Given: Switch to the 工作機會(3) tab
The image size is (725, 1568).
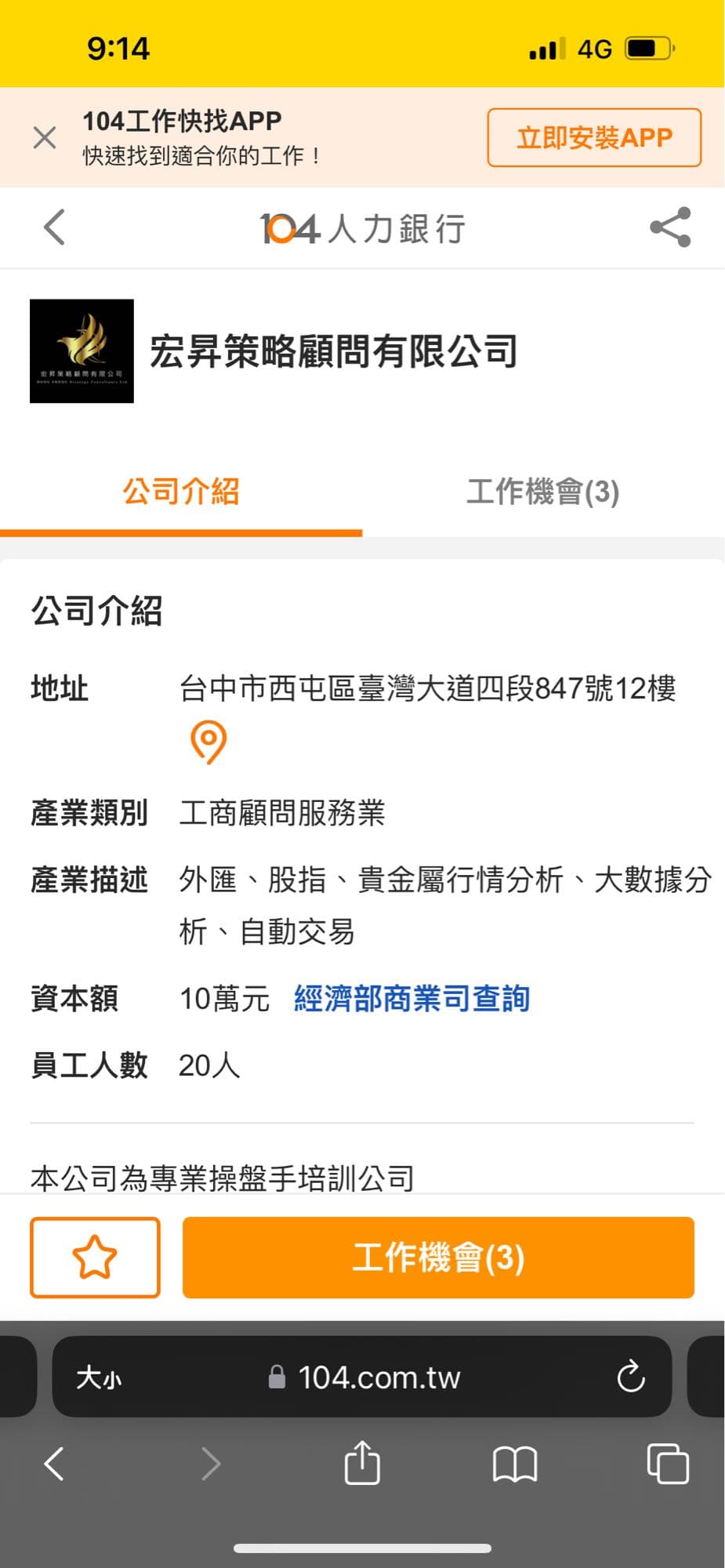Looking at the screenshot, I should coord(542,492).
